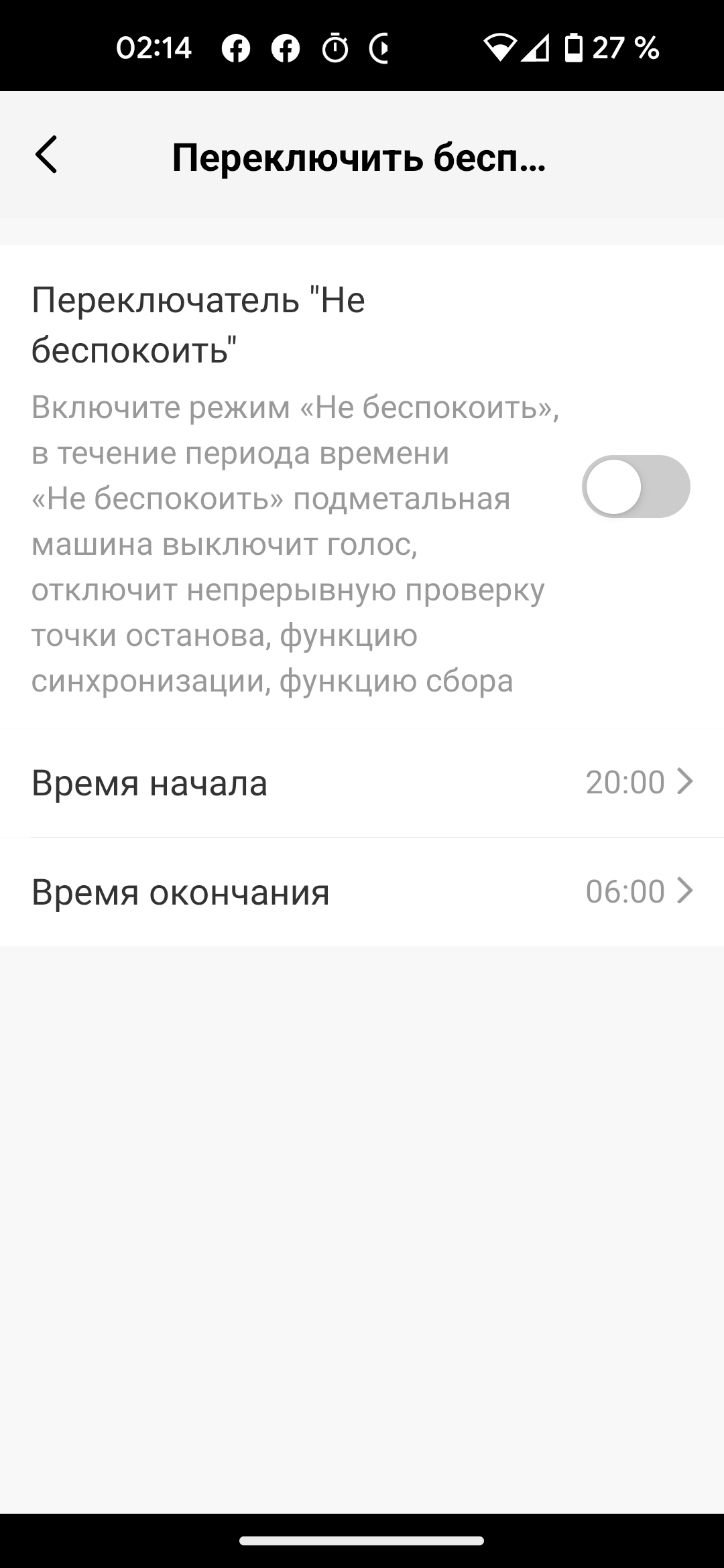The width and height of the screenshot is (724, 1568).
Task: Go back using the arrow icon
Action: click(x=46, y=155)
